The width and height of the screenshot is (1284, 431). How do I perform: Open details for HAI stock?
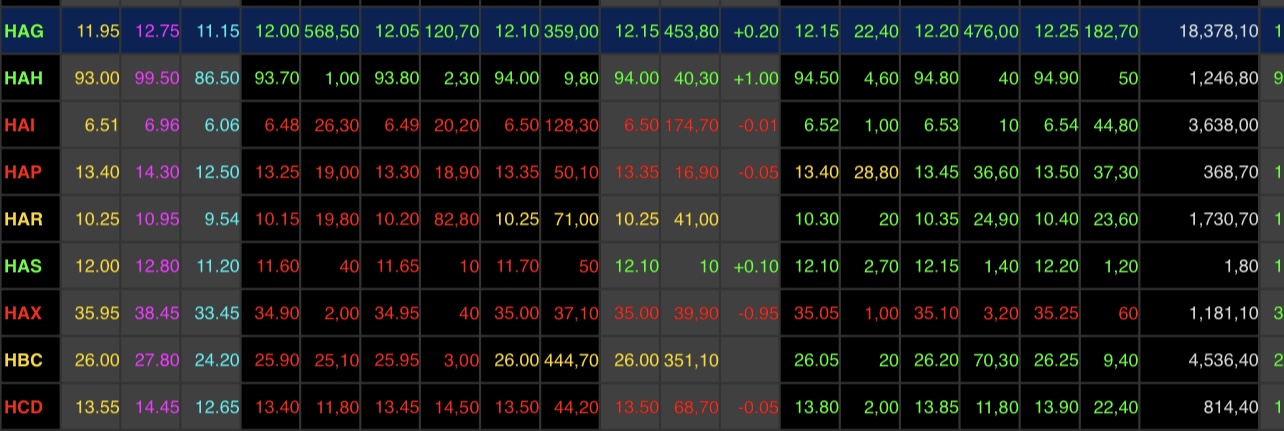click(x=21, y=125)
